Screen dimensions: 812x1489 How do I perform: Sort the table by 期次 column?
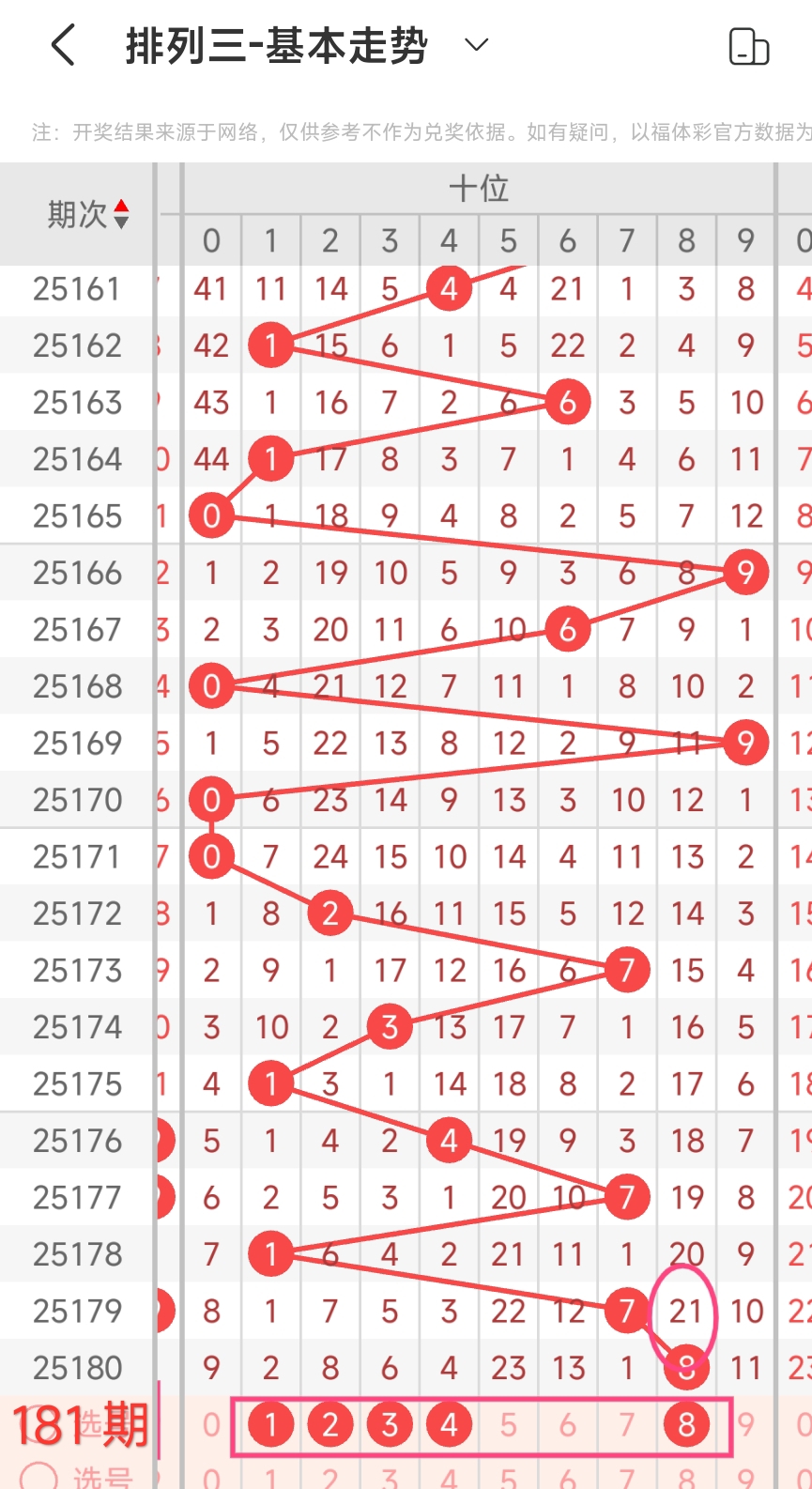point(88,215)
